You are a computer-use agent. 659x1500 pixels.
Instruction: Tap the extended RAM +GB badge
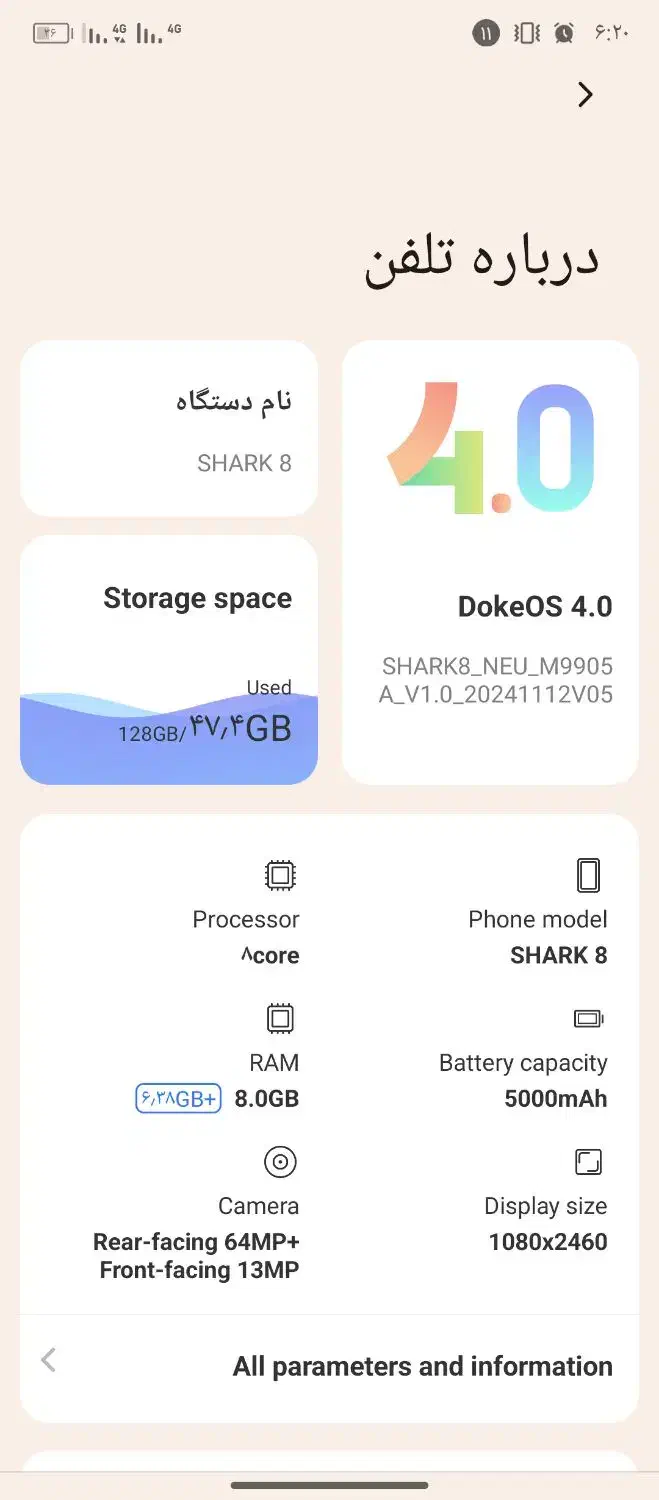pos(178,1099)
